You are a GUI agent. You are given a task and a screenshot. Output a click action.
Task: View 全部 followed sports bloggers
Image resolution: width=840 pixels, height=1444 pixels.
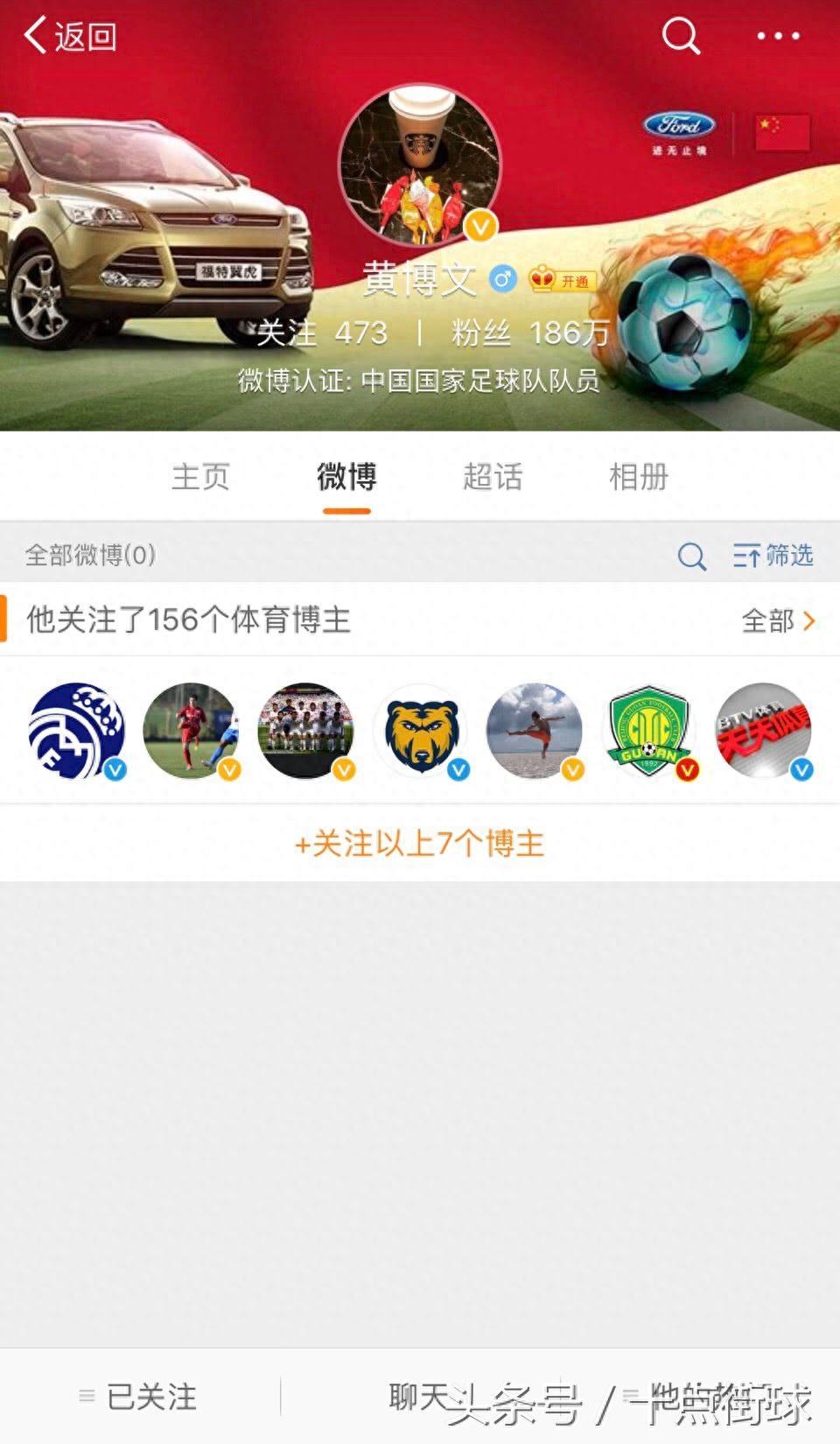(x=777, y=620)
